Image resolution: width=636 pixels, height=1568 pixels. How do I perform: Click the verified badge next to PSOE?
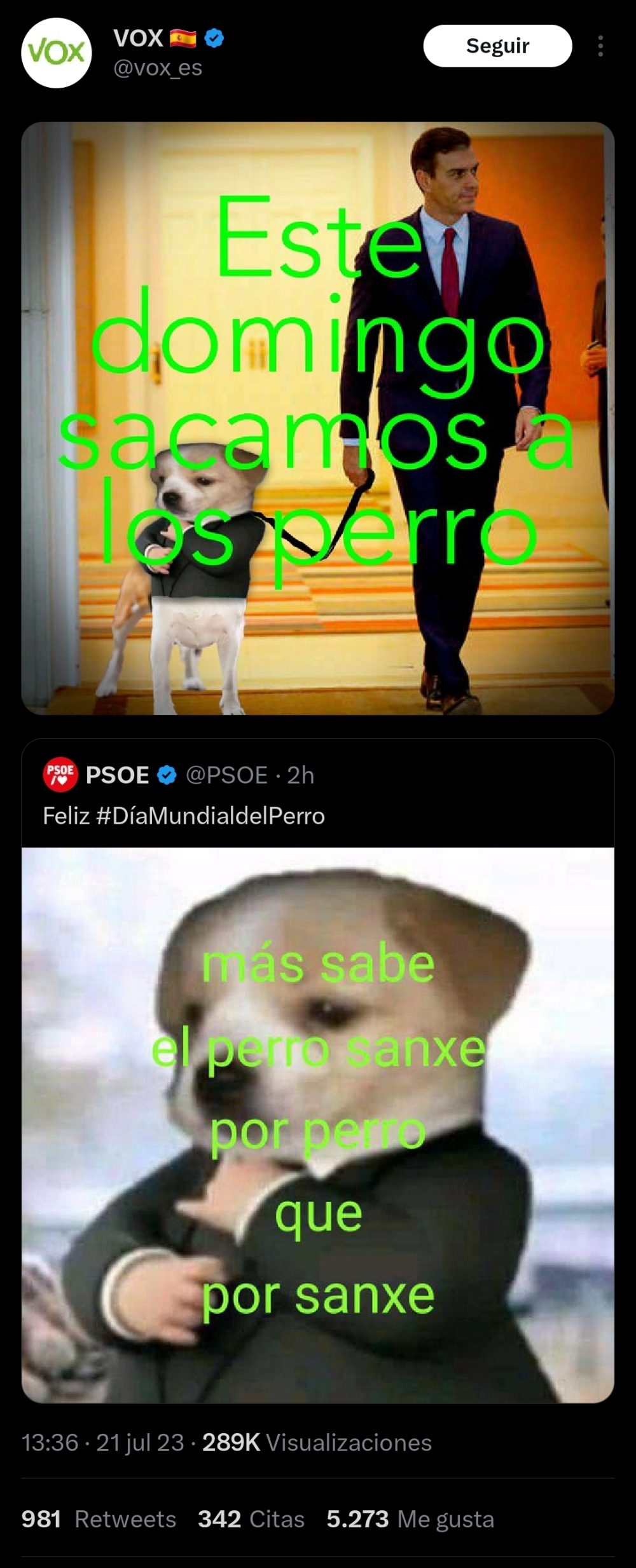(x=167, y=773)
